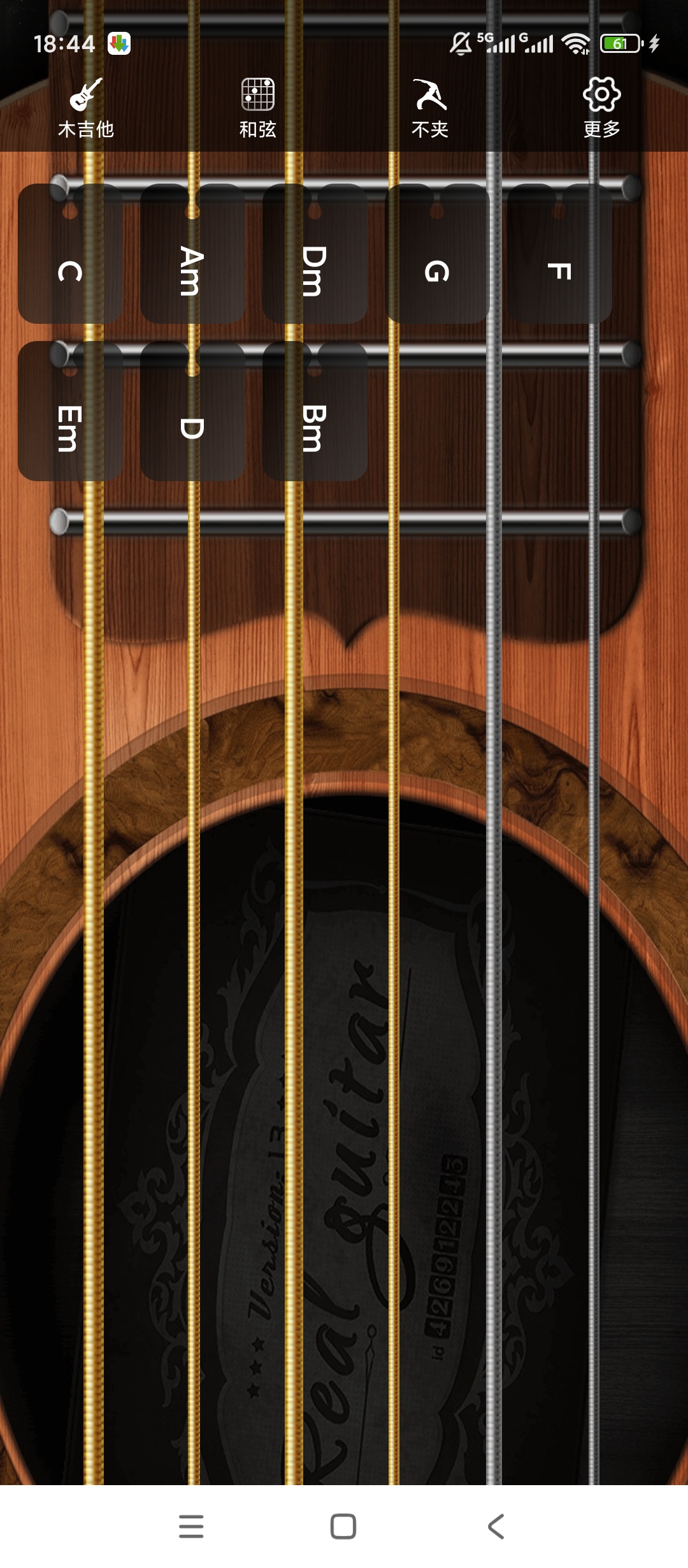Select the Bm chord
This screenshot has width=688, height=1568.
coord(315,411)
